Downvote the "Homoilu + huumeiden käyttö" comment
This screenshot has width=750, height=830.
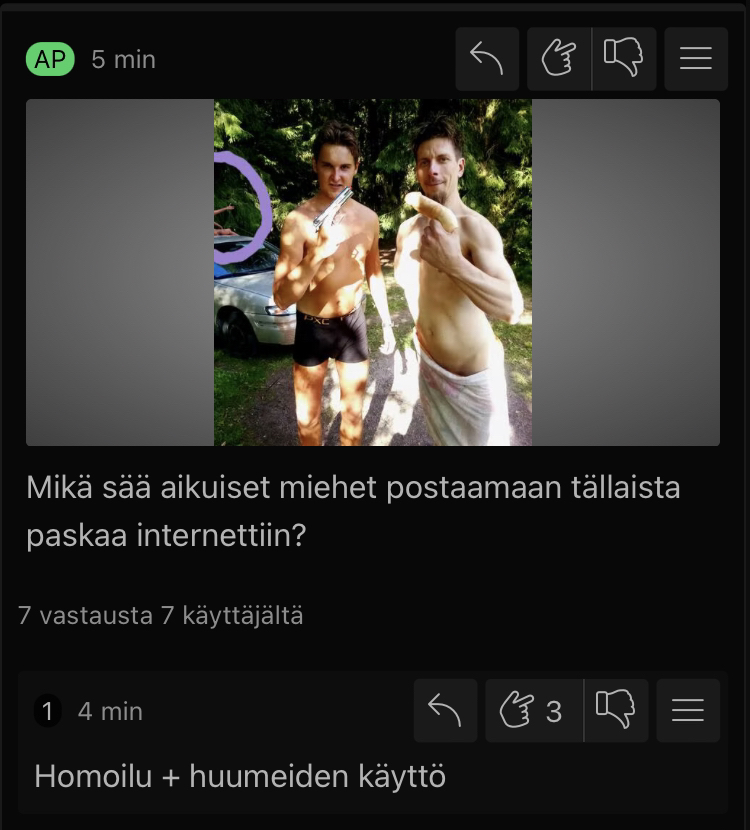pyautogui.click(x=616, y=711)
